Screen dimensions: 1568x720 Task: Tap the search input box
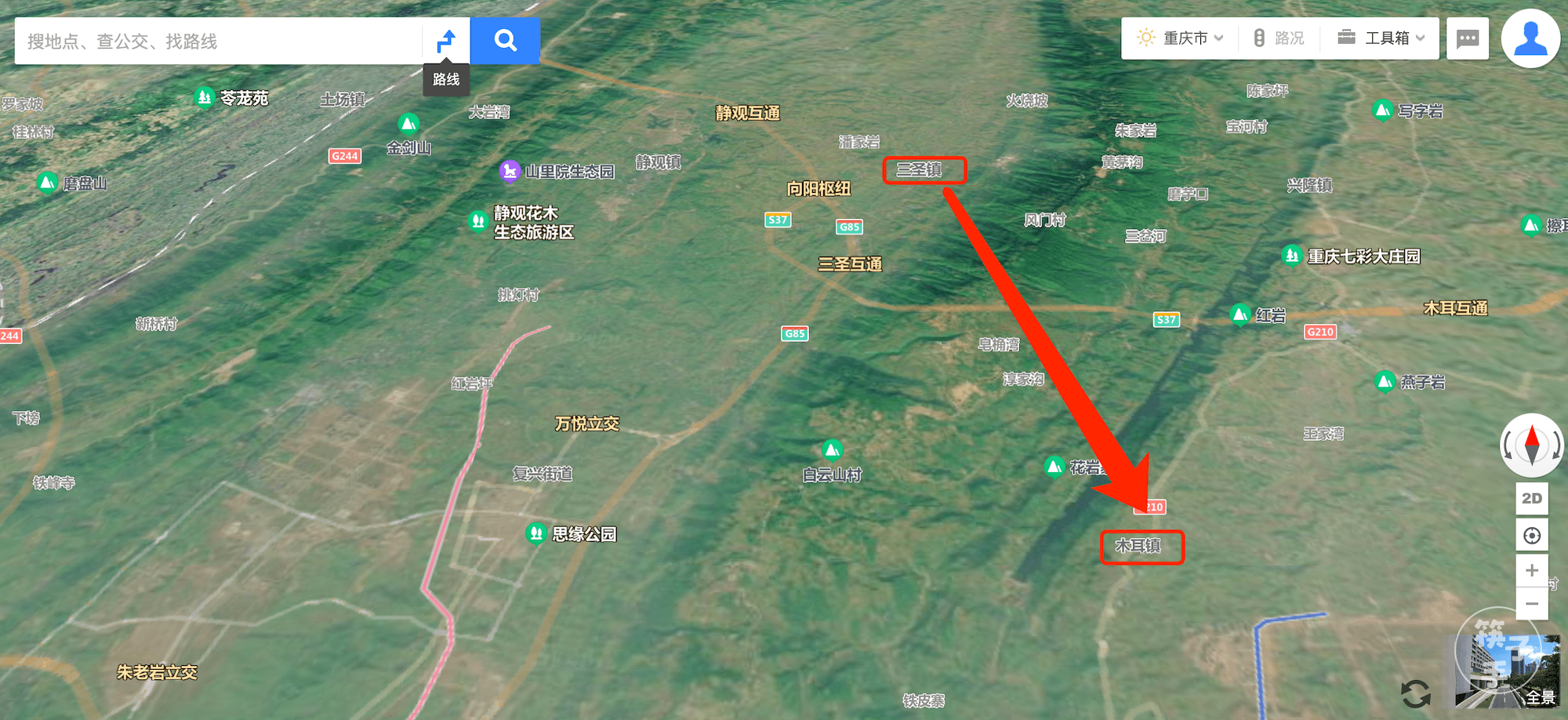pos(220,41)
